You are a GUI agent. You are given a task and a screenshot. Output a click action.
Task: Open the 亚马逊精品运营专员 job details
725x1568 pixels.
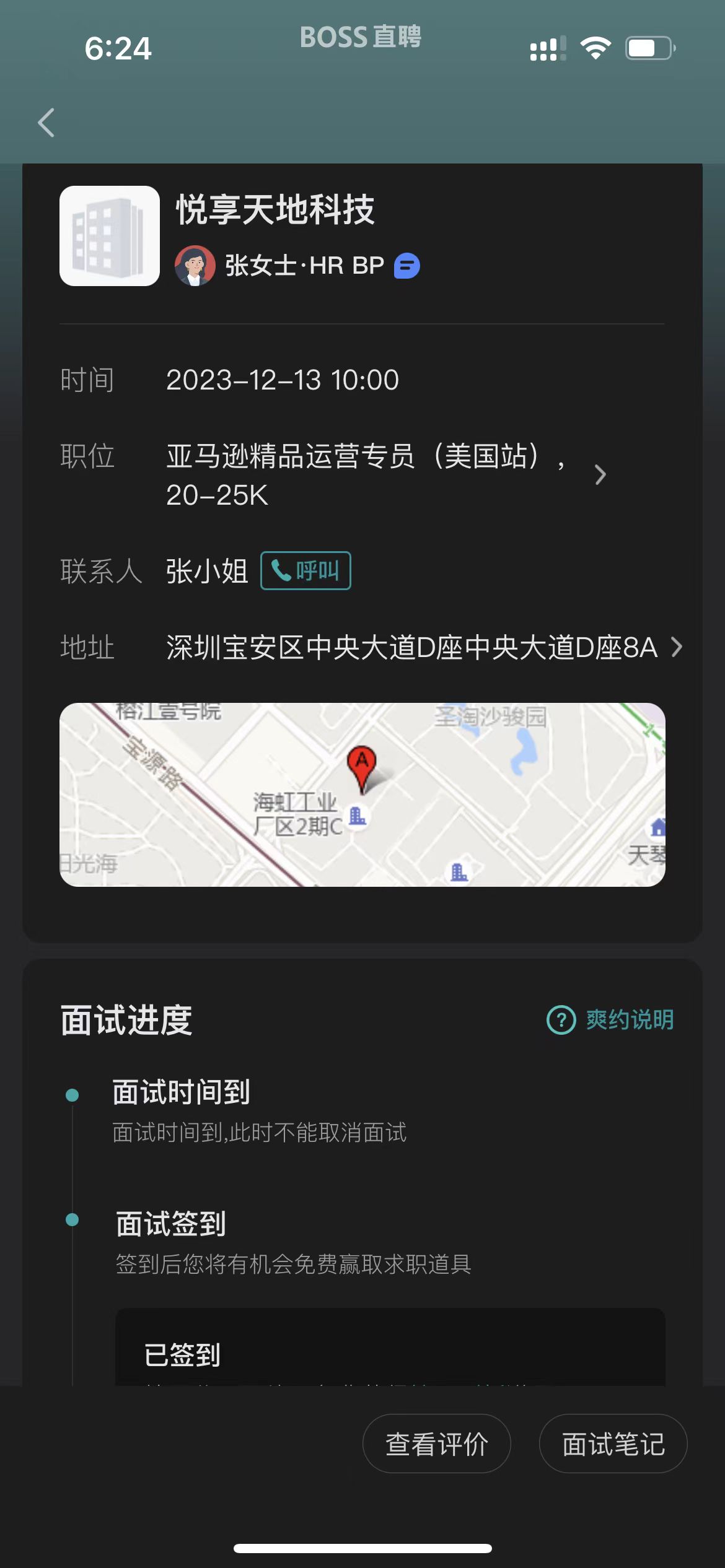tap(384, 475)
